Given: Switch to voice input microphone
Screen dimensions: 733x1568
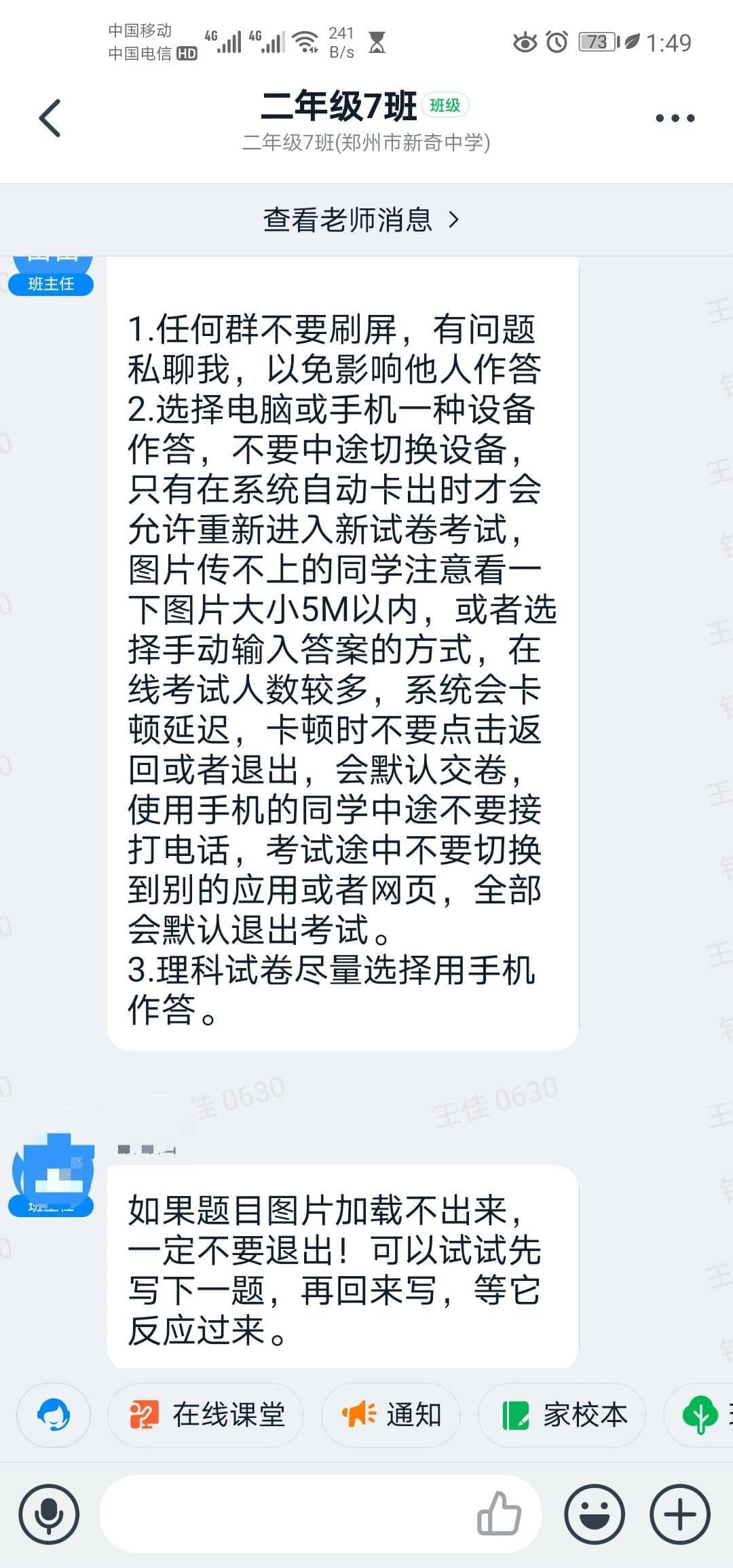Looking at the screenshot, I should [49, 1514].
